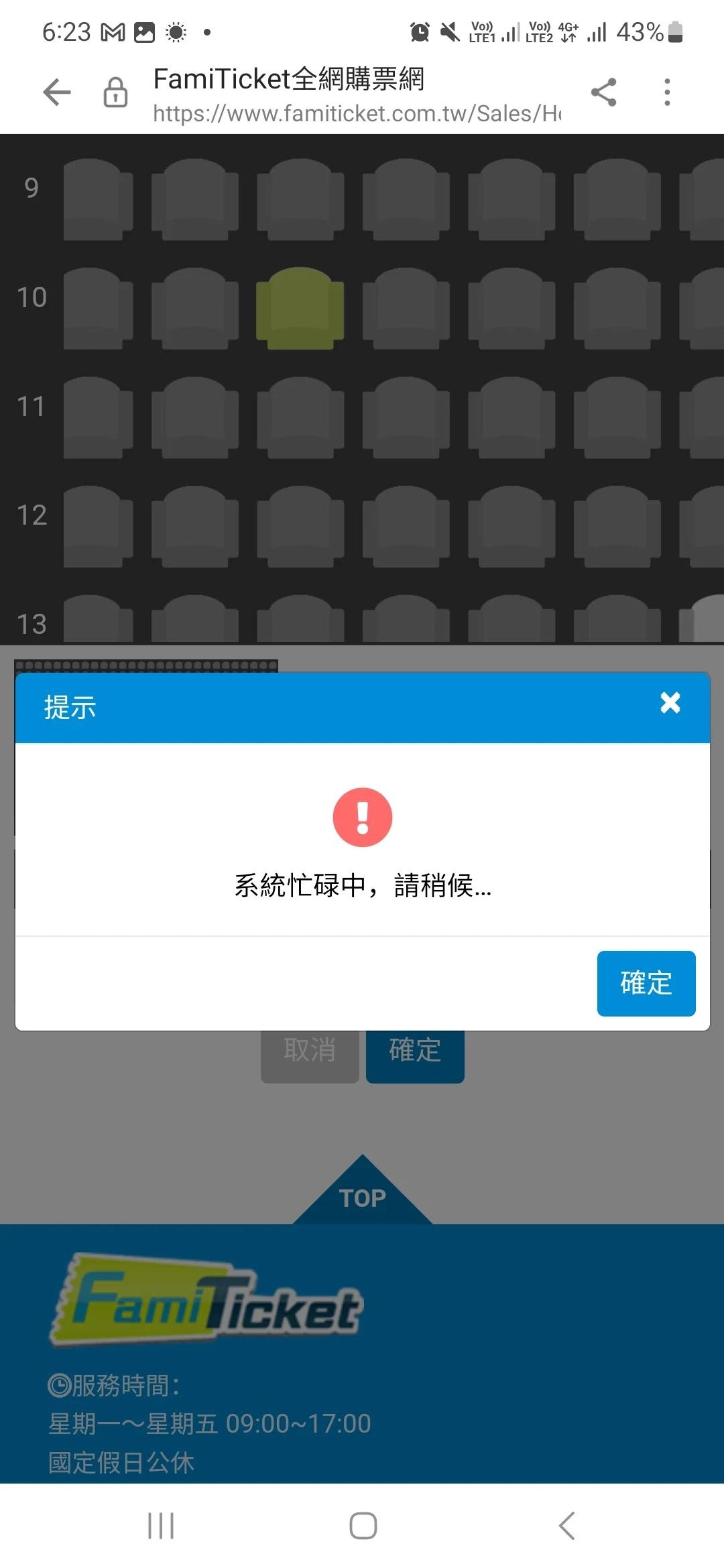Viewport: 724px width, 1568px height.
Task: Open recent apps from navigation bar
Action: click(x=161, y=1526)
